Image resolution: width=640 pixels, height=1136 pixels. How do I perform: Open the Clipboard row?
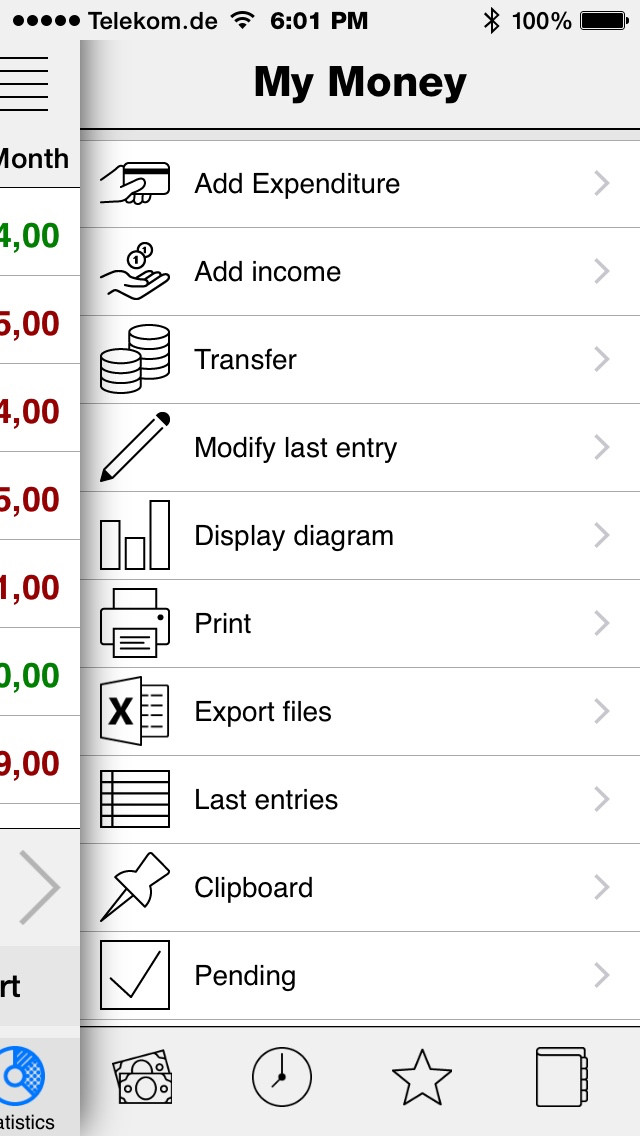click(x=360, y=888)
